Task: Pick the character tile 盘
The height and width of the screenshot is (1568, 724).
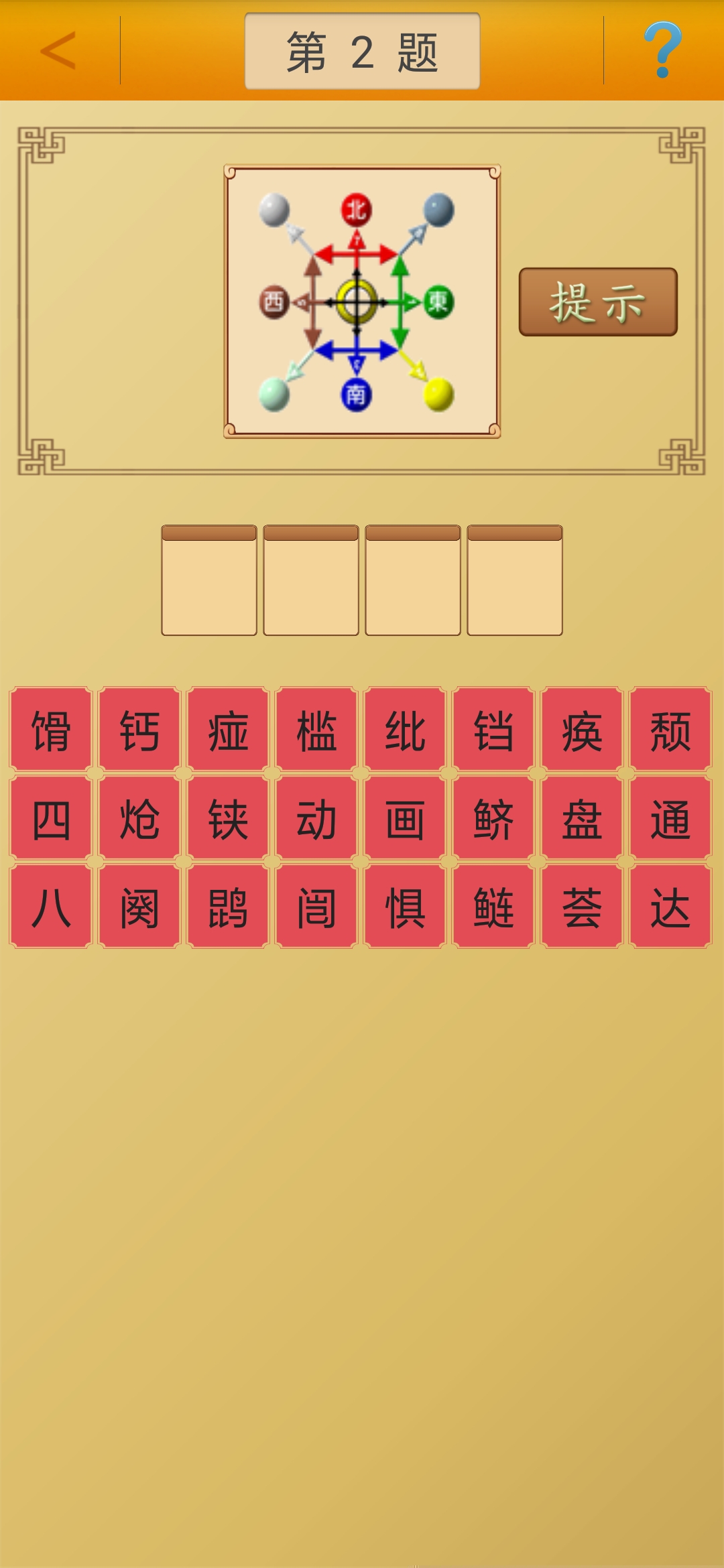Action: (581, 818)
